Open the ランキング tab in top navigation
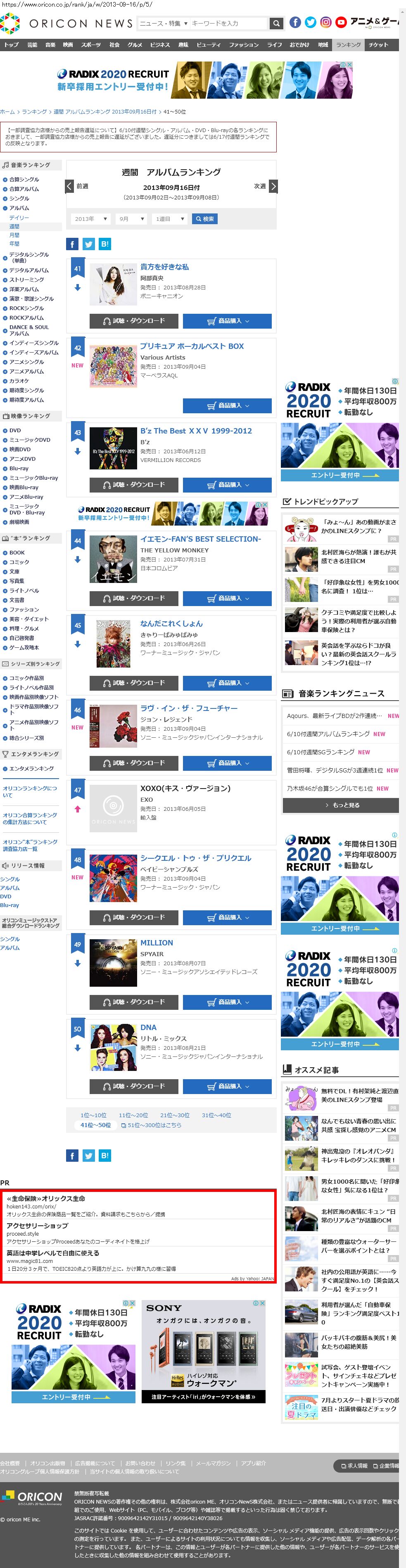 (348, 45)
